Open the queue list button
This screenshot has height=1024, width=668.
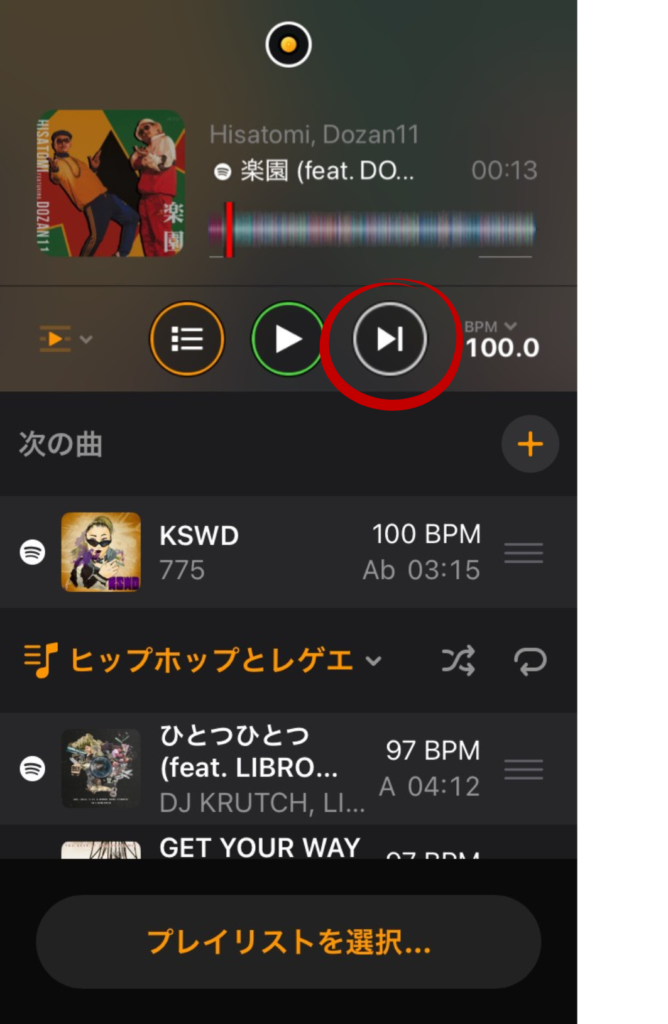pos(187,340)
